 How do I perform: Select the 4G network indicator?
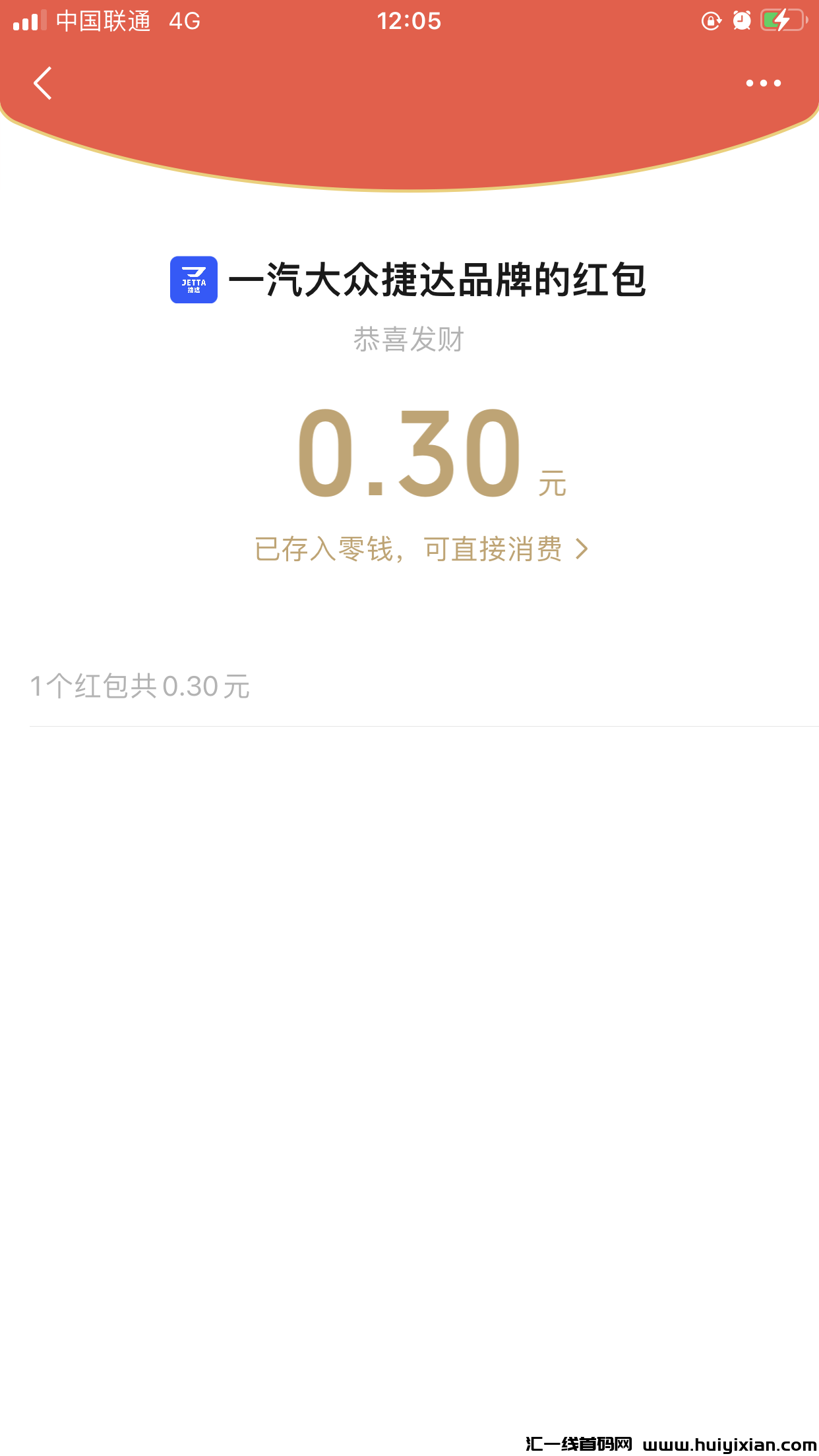pos(183,20)
